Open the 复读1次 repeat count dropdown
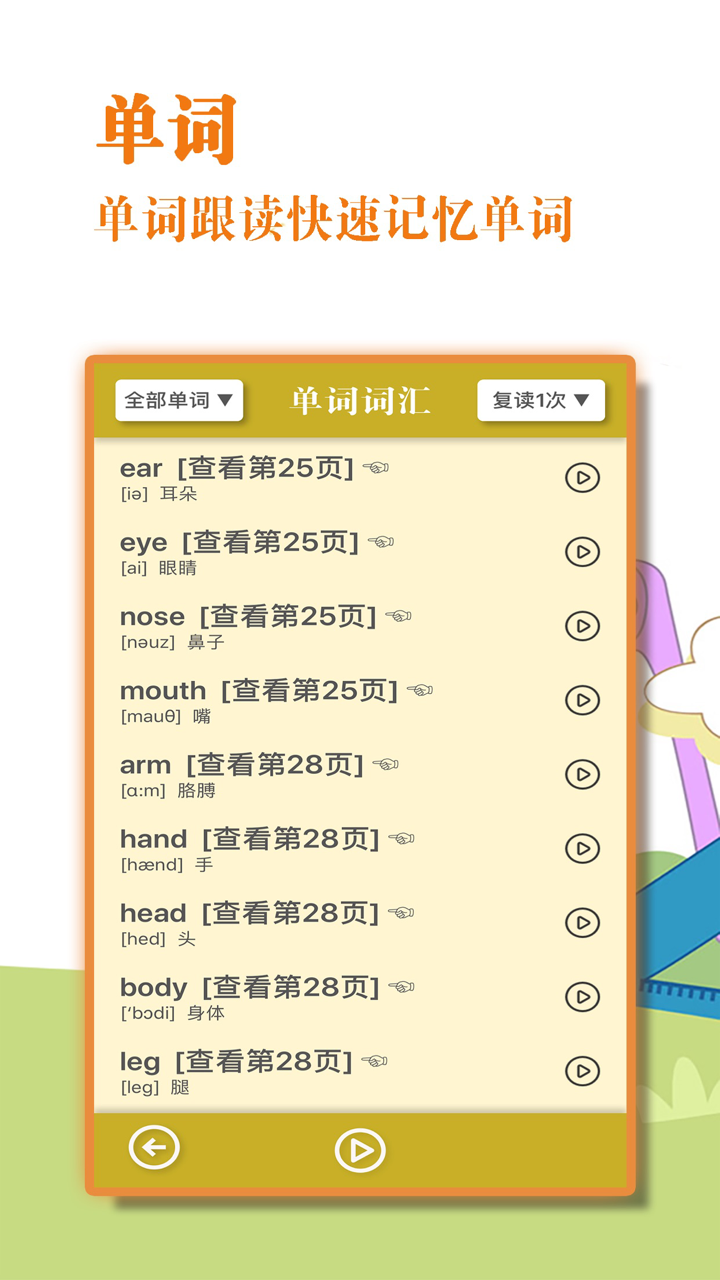Image resolution: width=720 pixels, height=1280 pixels. click(x=541, y=400)
